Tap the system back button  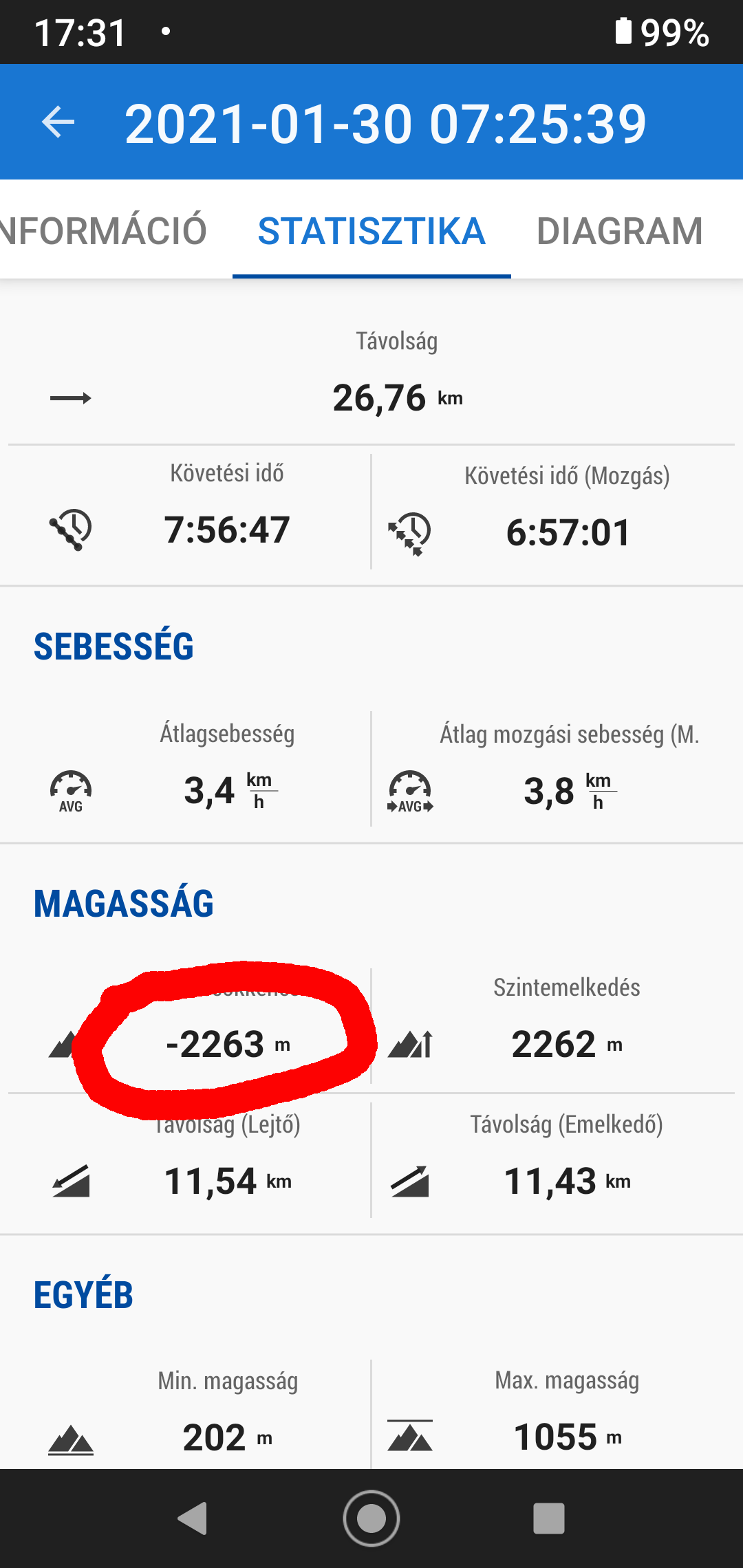pos(193,1518)
